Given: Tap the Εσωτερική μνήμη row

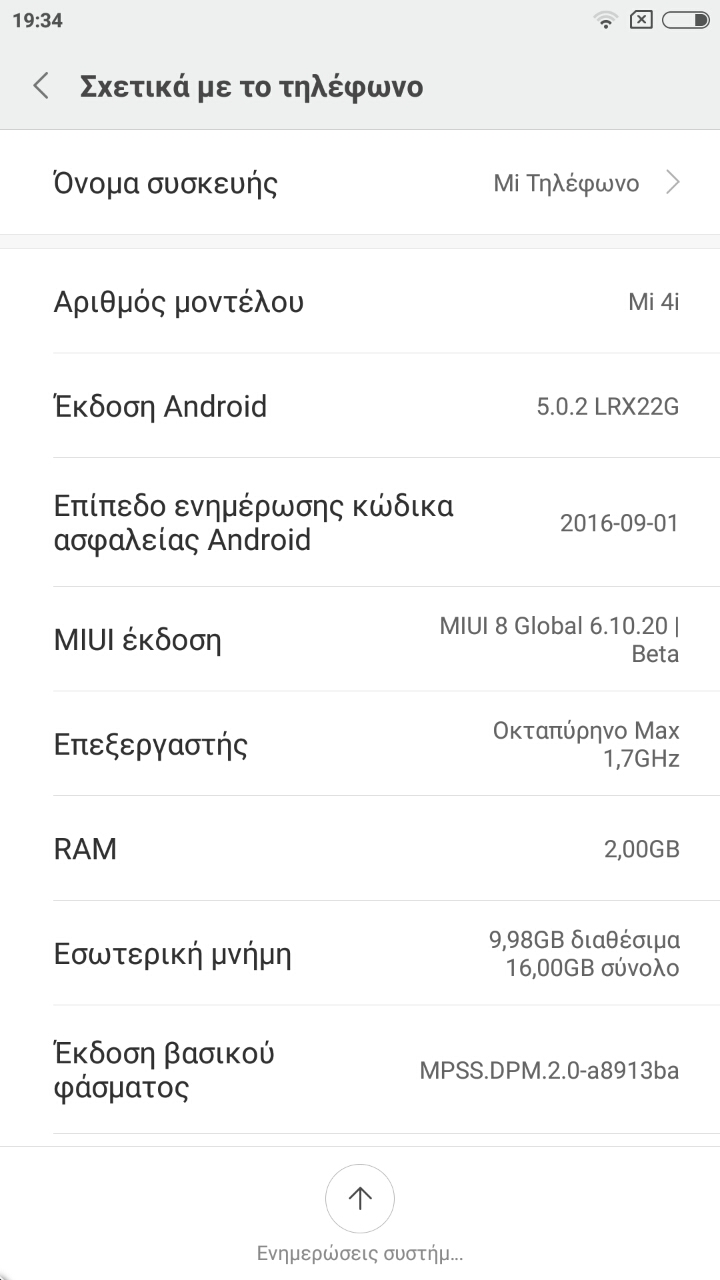Looking at the screenshot, I should tap(360, 954).
